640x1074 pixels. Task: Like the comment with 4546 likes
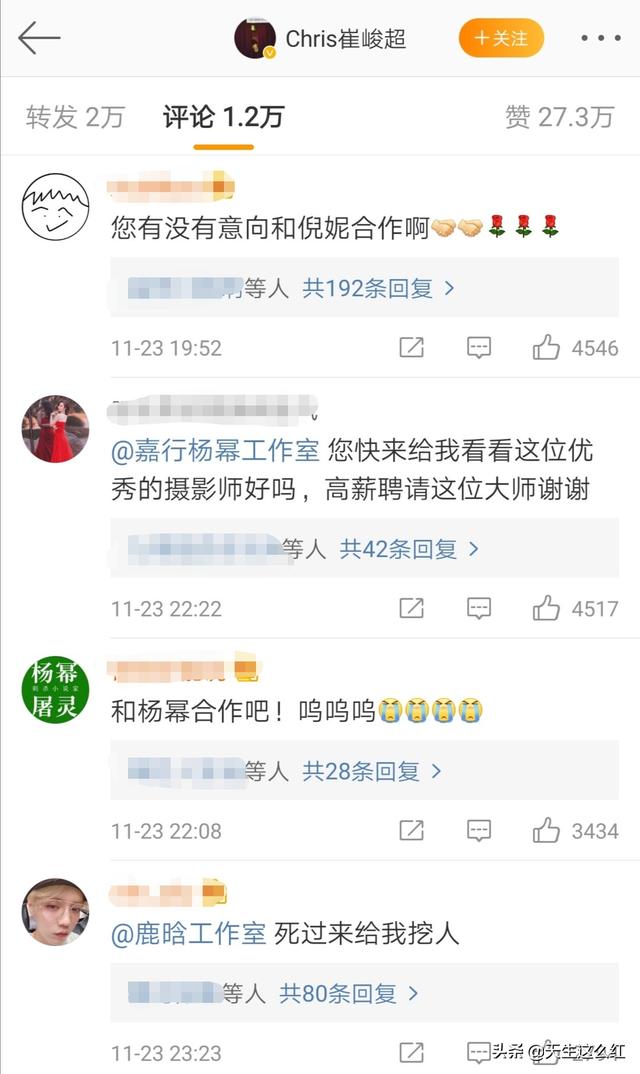pos(546,348)
